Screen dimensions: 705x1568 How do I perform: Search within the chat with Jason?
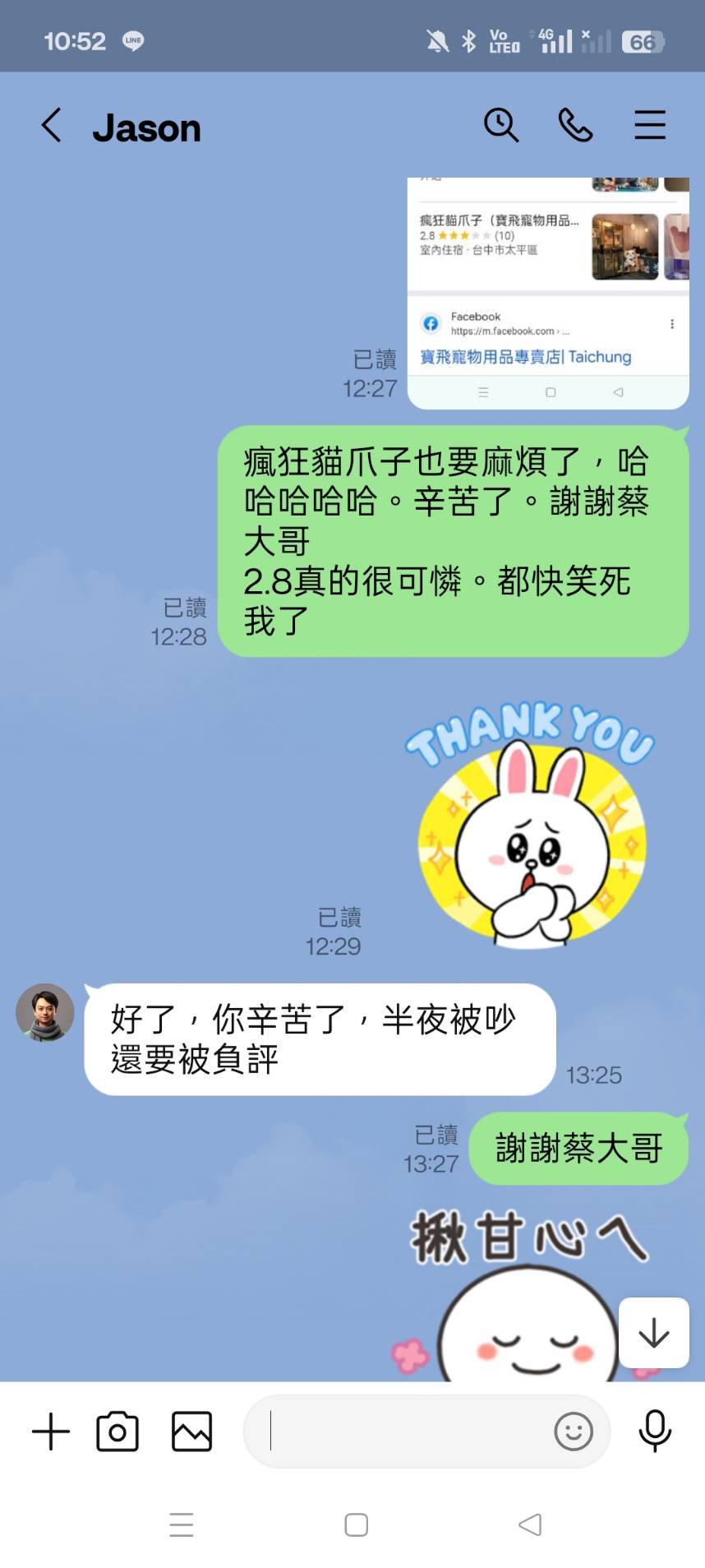coord(500,126)
